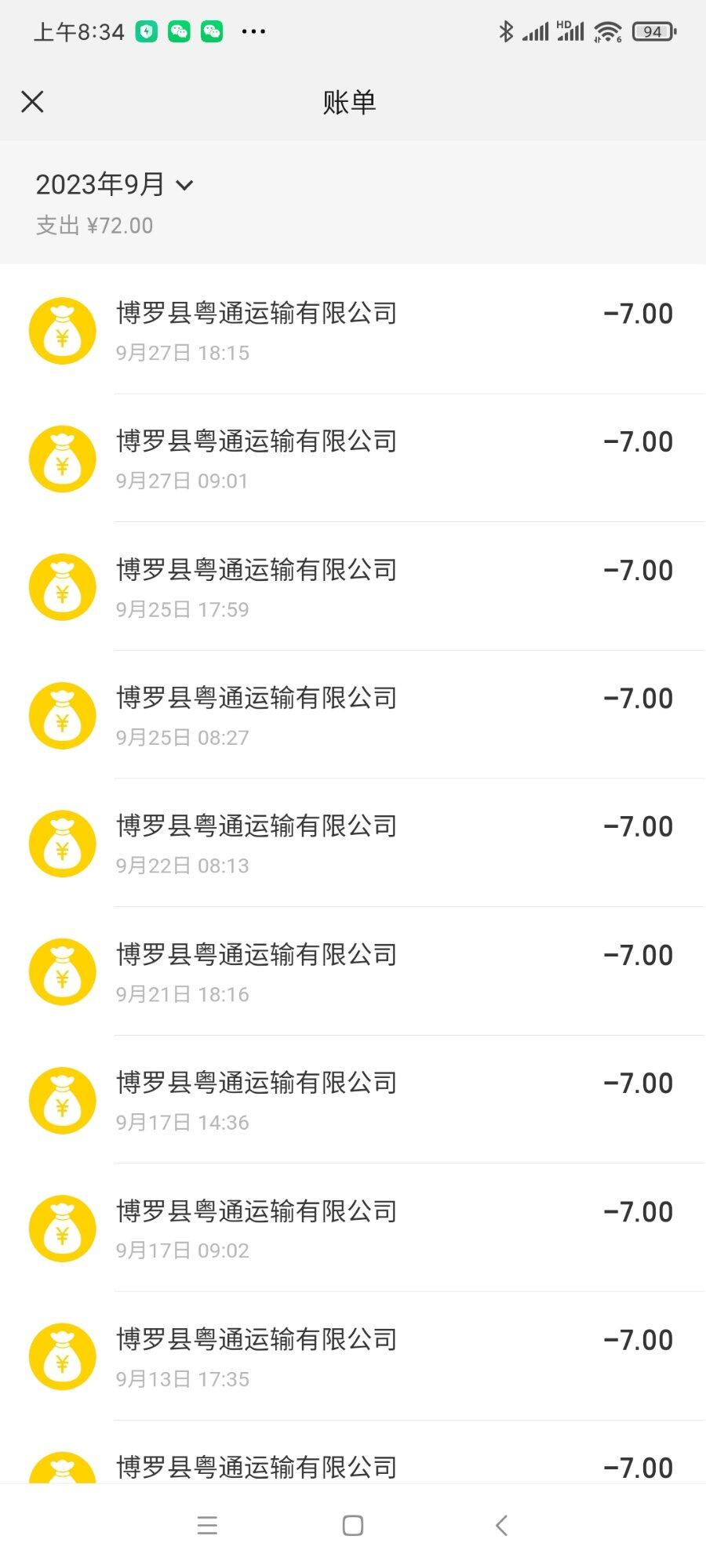The width and height of the screenshot is (706, 1568).
Task: View the 9月13日 17:35 payment record
Action: point(353,1356)
